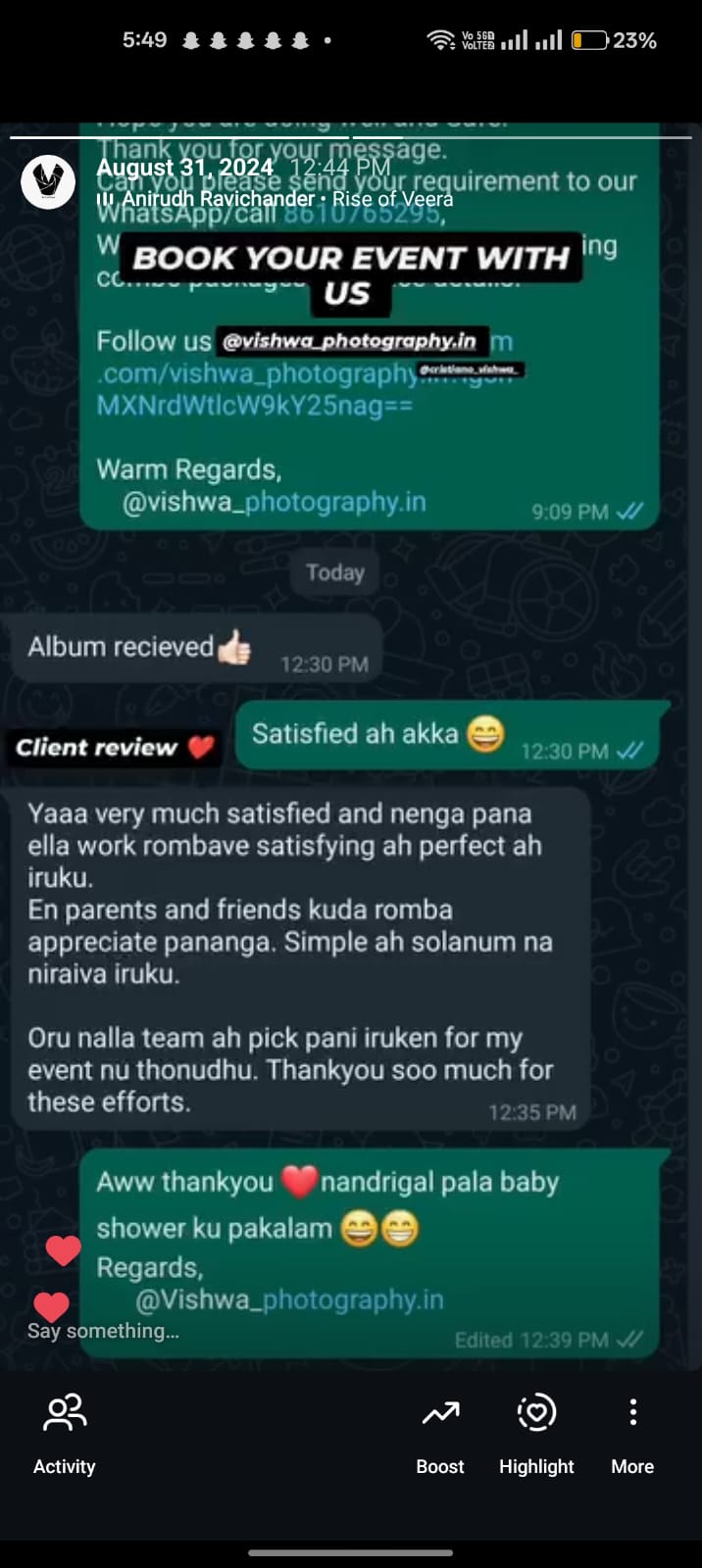This screenshot has height=1568, width=702.
Task: Open the Activity viewers list
Action: (65, 1434)
